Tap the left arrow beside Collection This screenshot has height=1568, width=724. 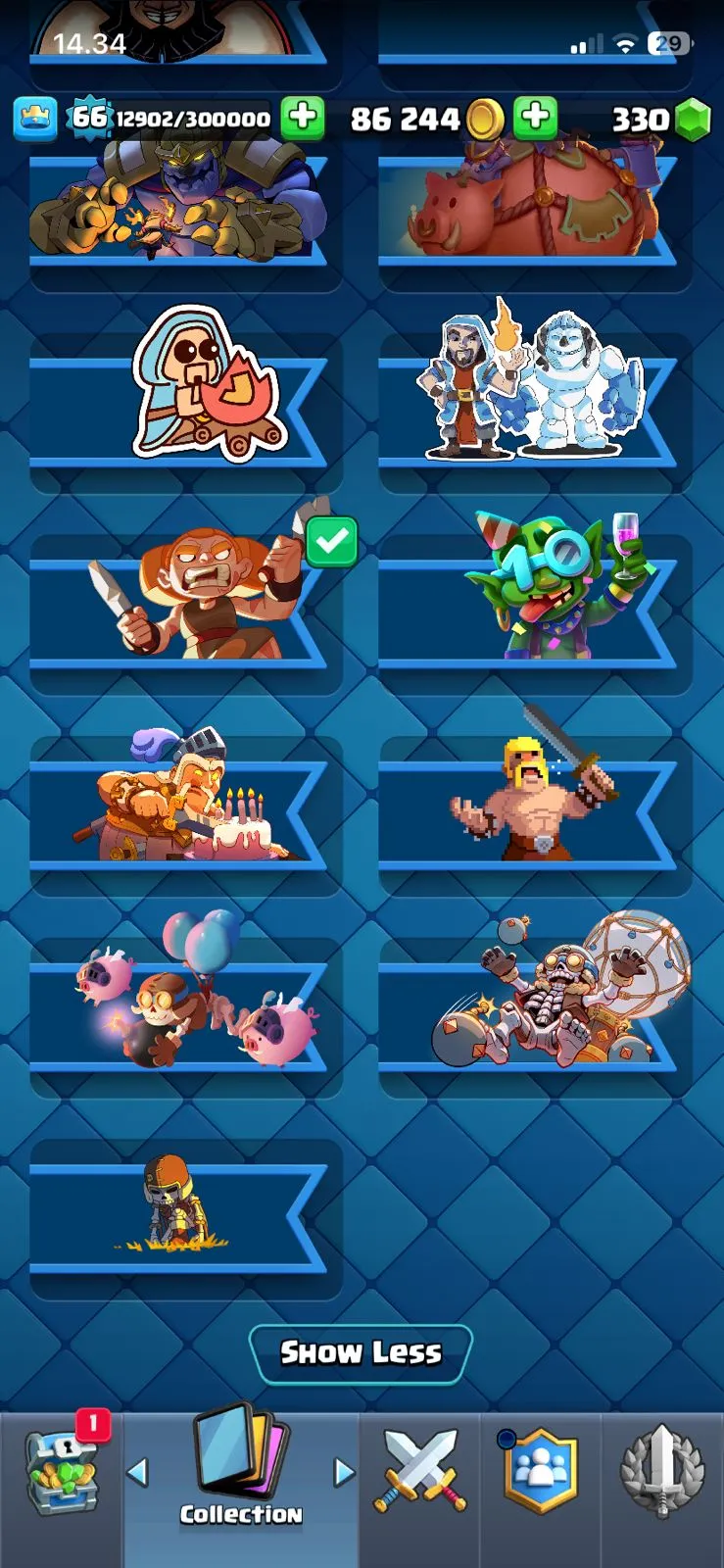point(138,1472)
